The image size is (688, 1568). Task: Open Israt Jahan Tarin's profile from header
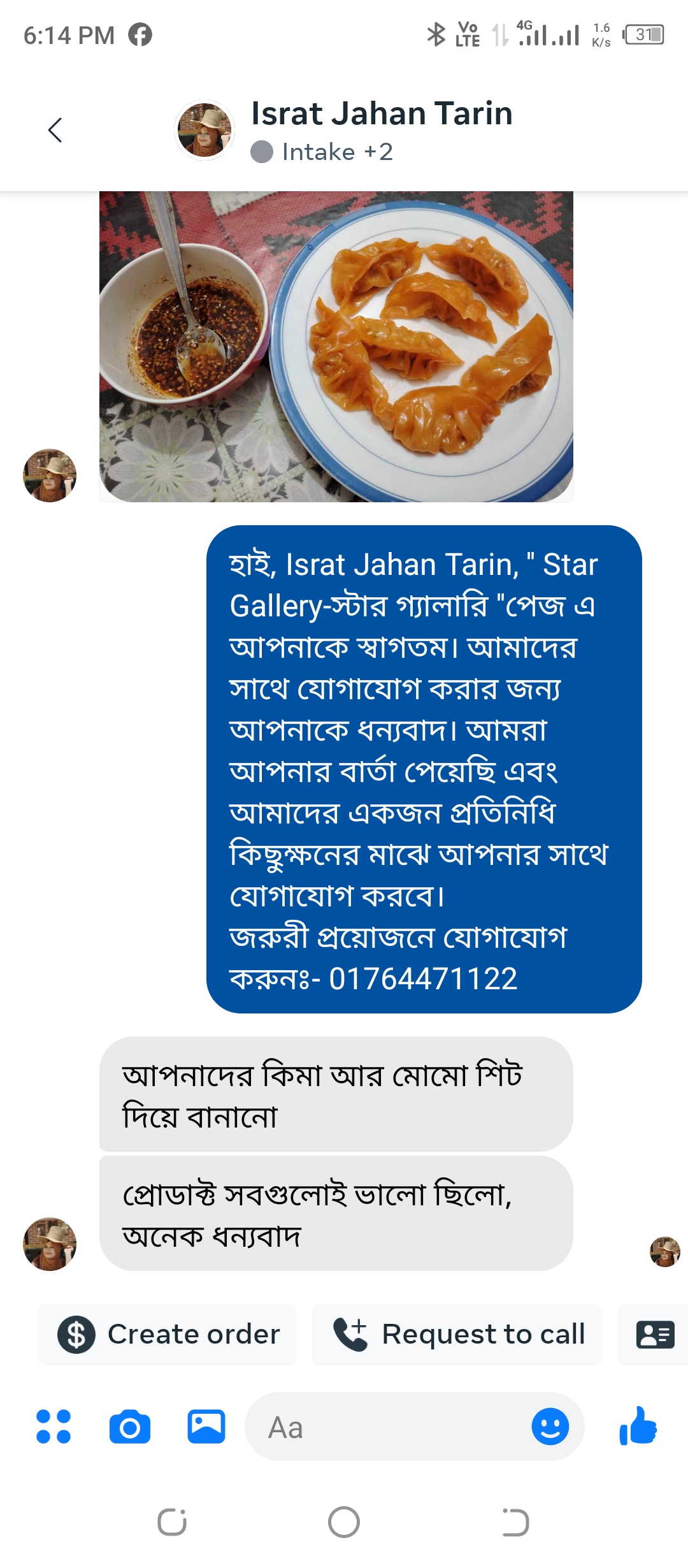(382, 114)
